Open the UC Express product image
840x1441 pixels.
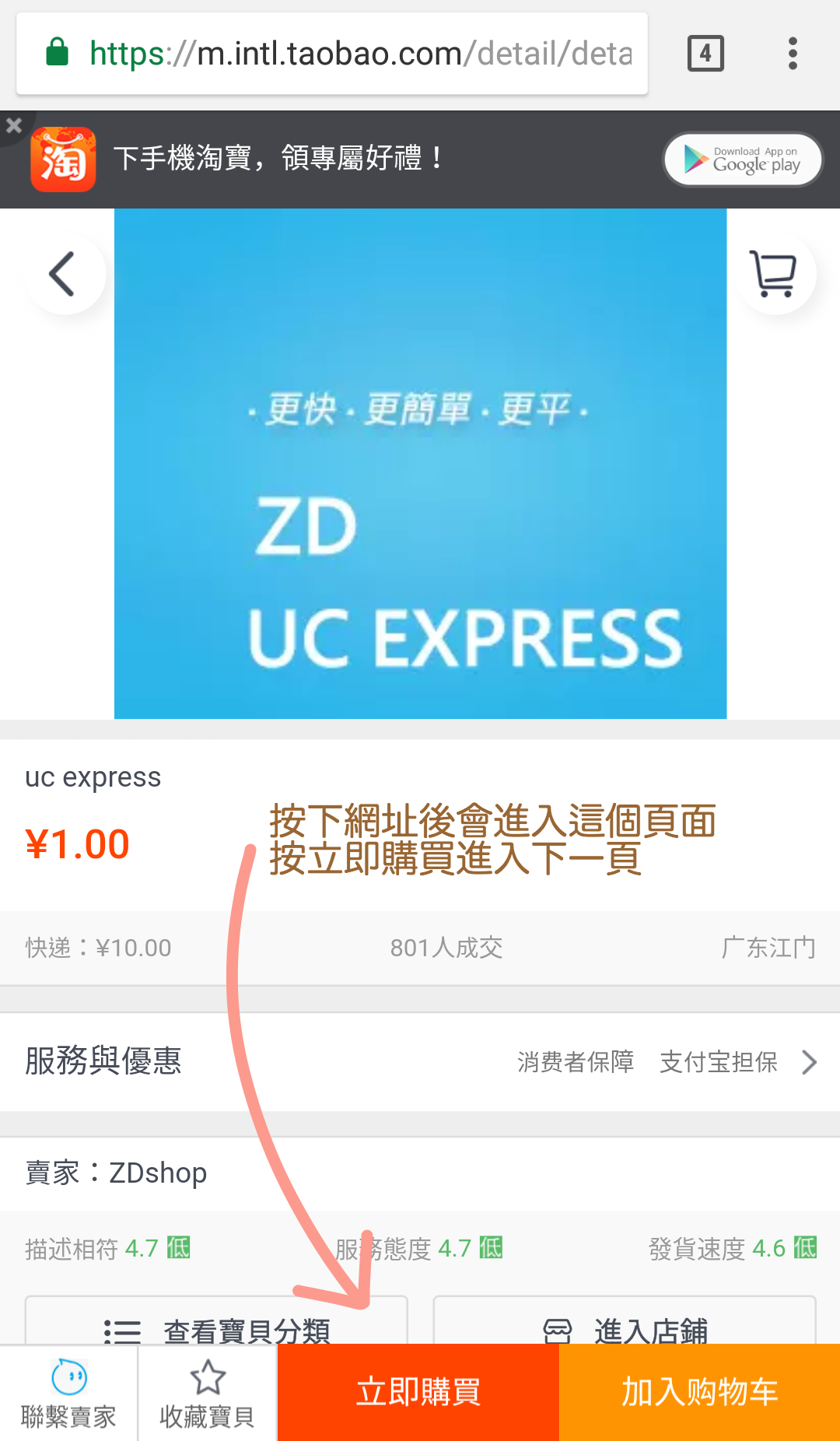tap(420, 463)
